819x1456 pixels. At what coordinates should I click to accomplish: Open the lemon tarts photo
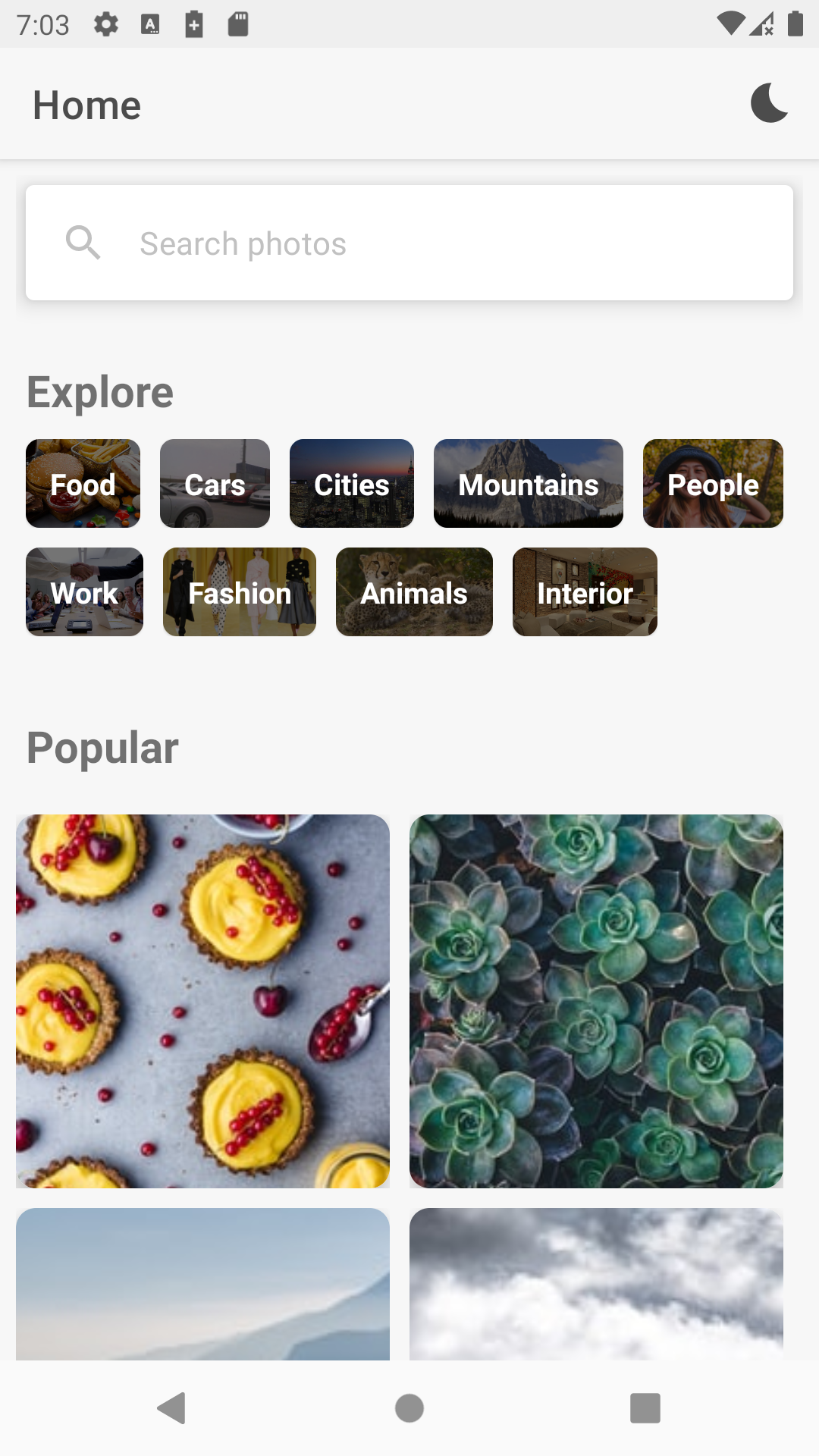pos(202,1001)
